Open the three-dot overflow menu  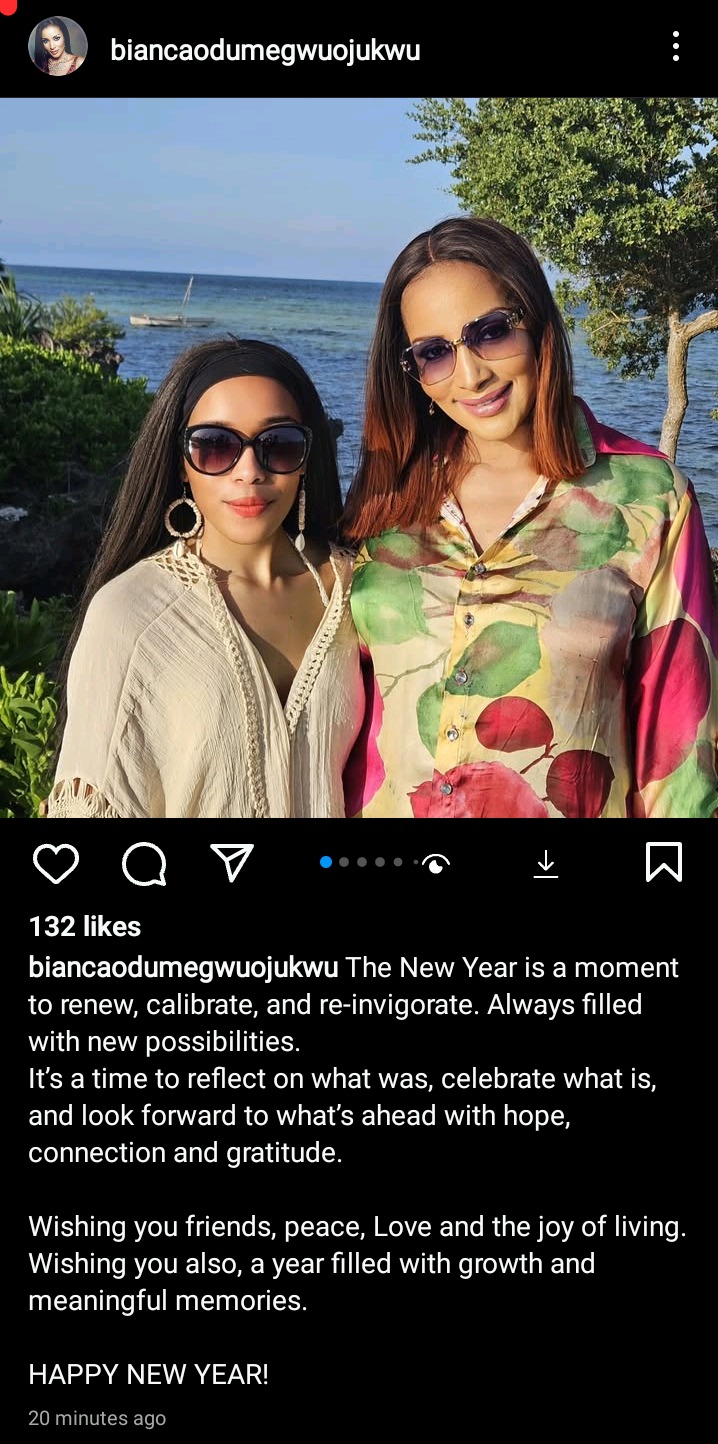676,47
